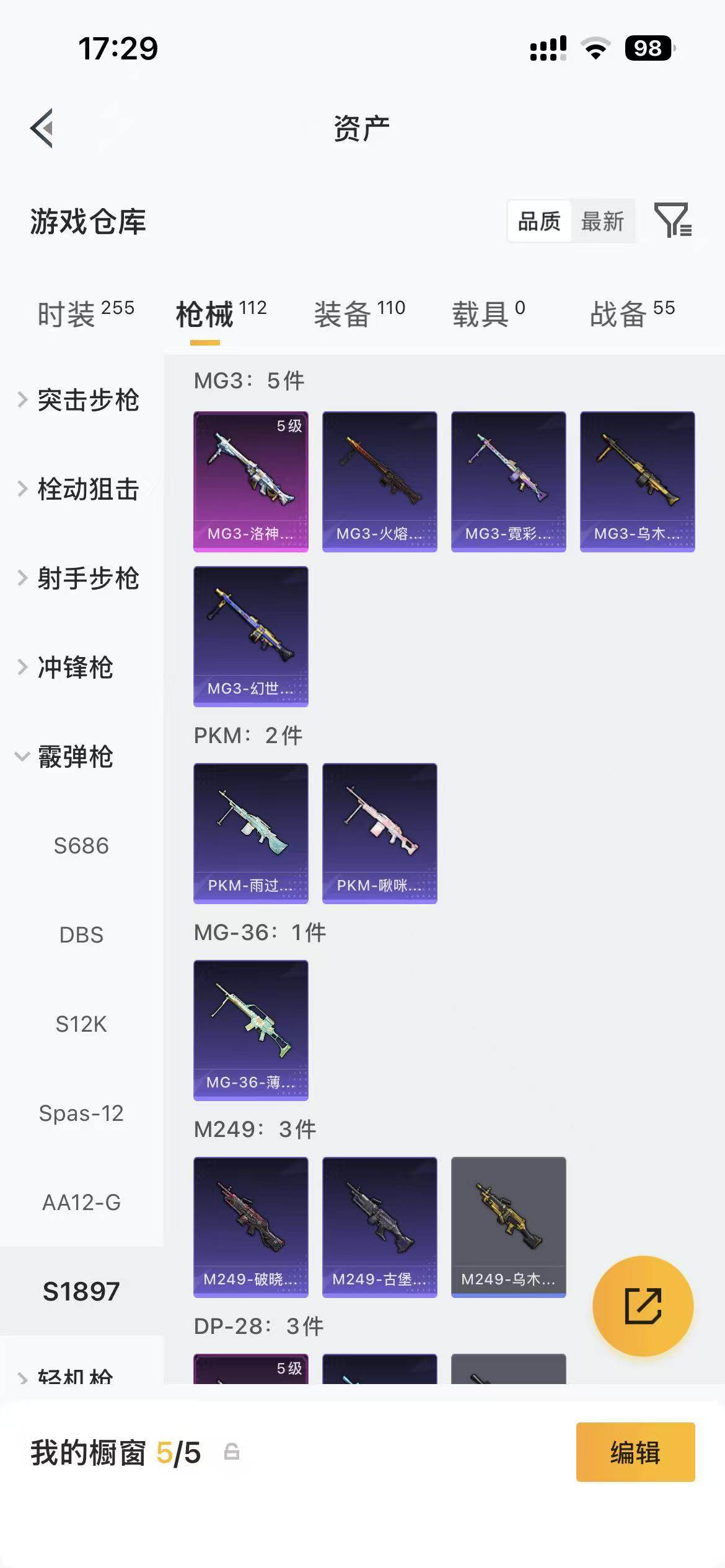Switch to the 战备 tab
725x1568 pixels.
(x=631, y=313)
